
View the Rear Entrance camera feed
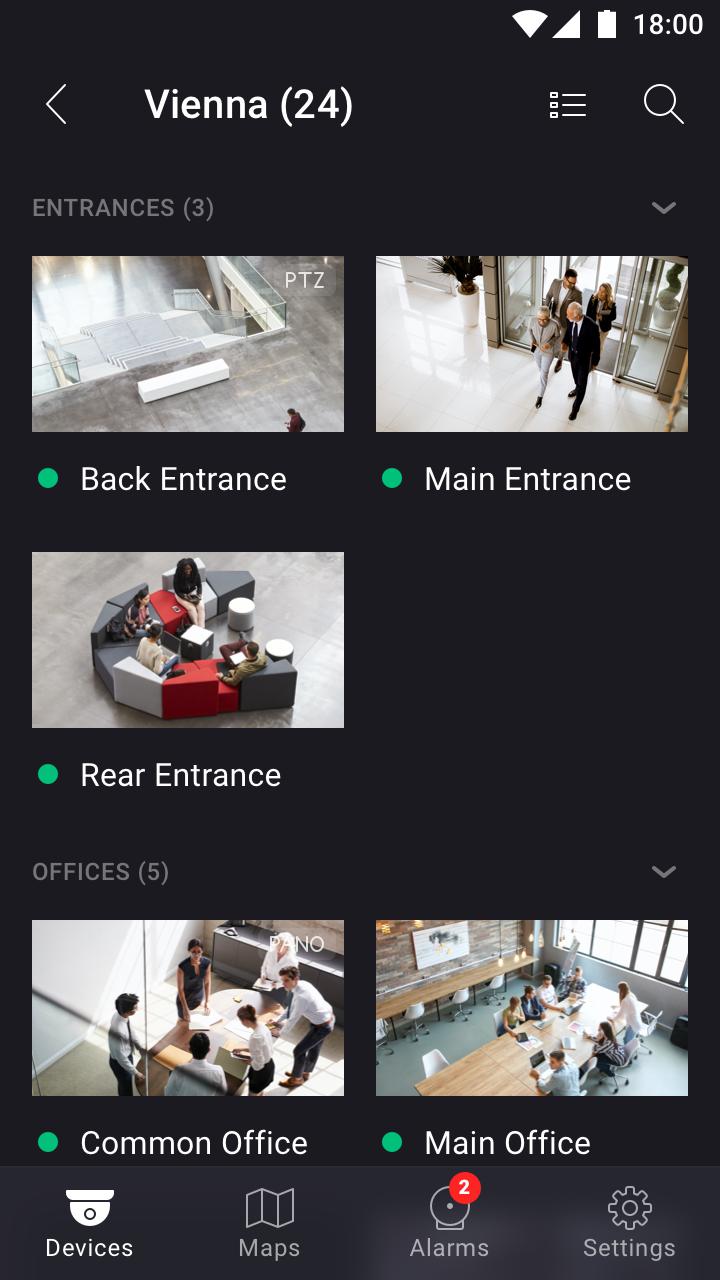tap(188, 640)
